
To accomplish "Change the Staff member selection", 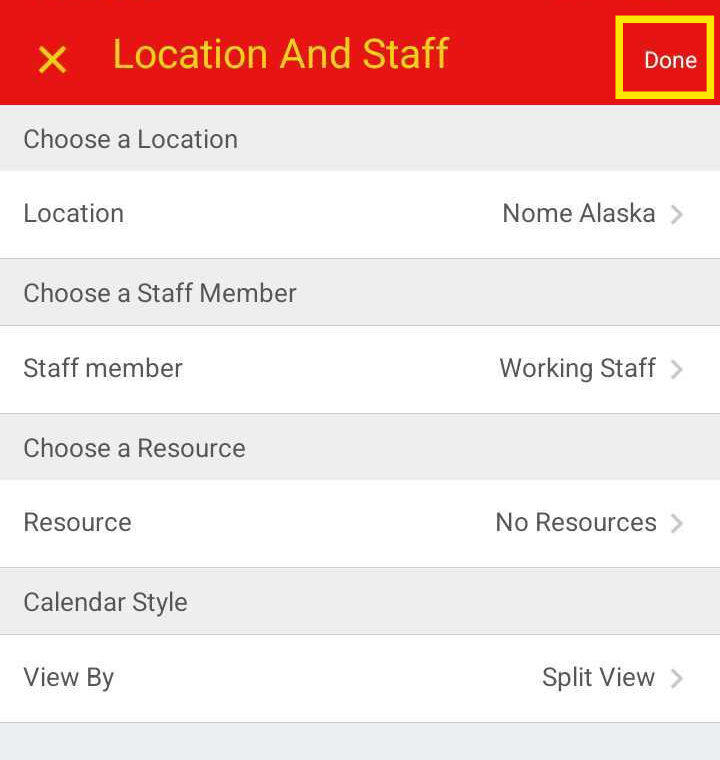I will pos(360,369).
